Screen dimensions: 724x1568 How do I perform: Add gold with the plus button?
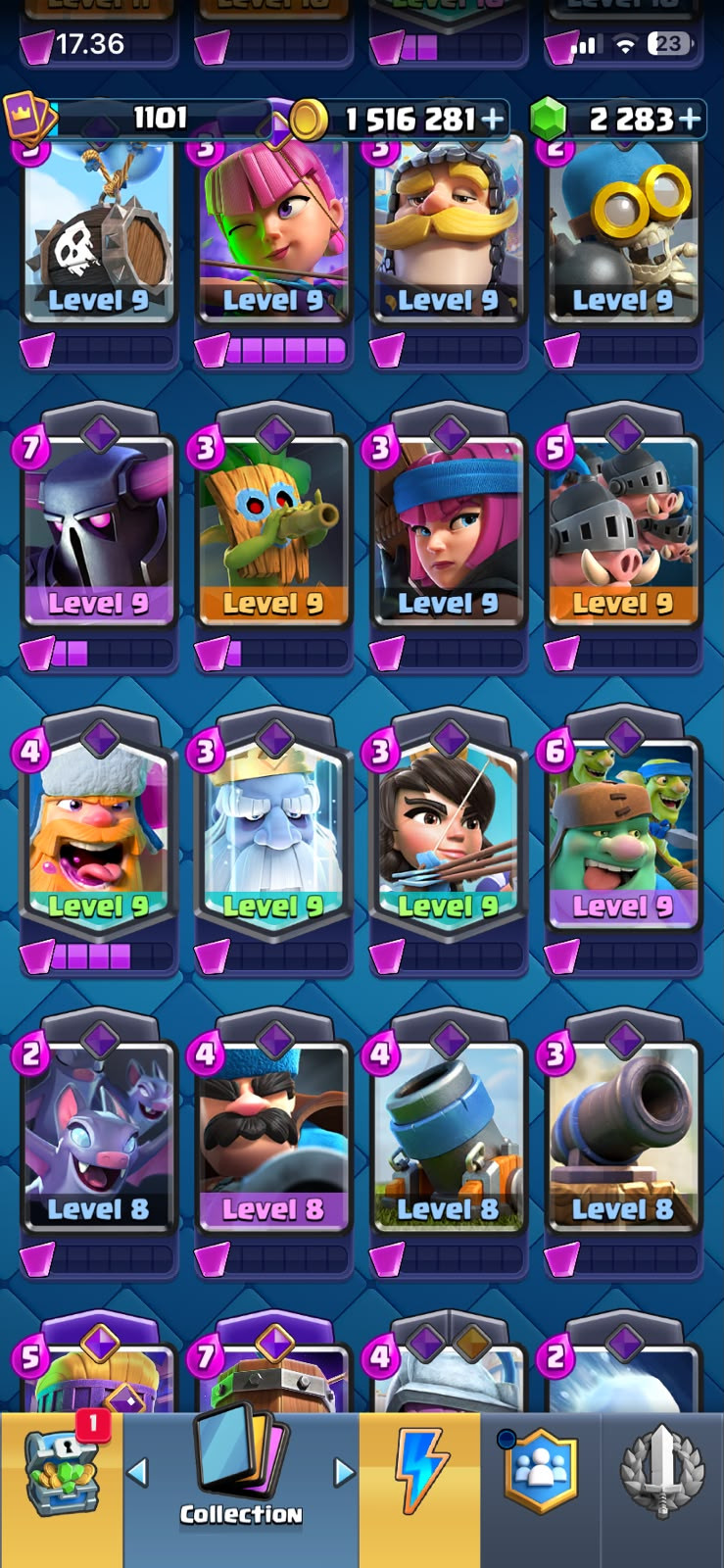point(493,120)
